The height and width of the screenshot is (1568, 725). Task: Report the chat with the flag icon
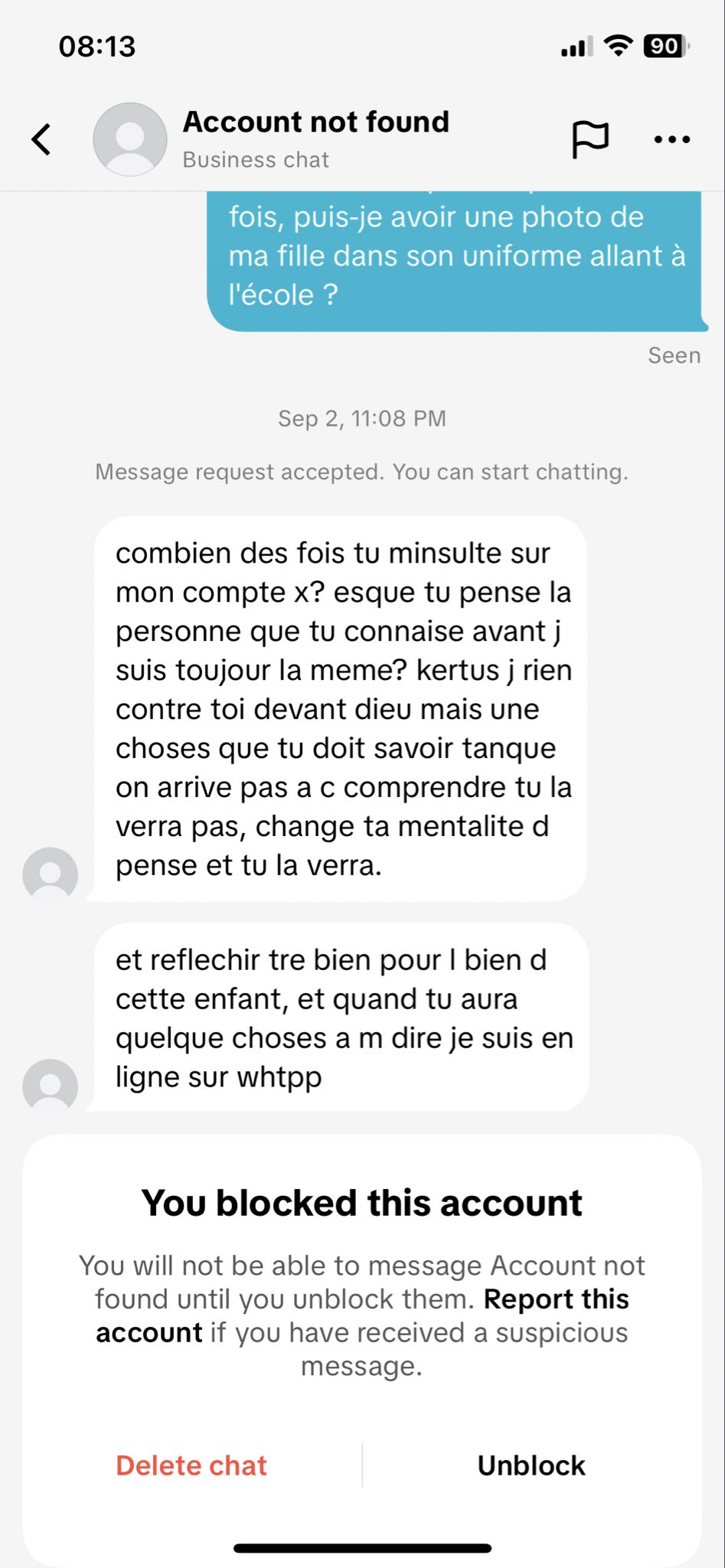(590, 139)
